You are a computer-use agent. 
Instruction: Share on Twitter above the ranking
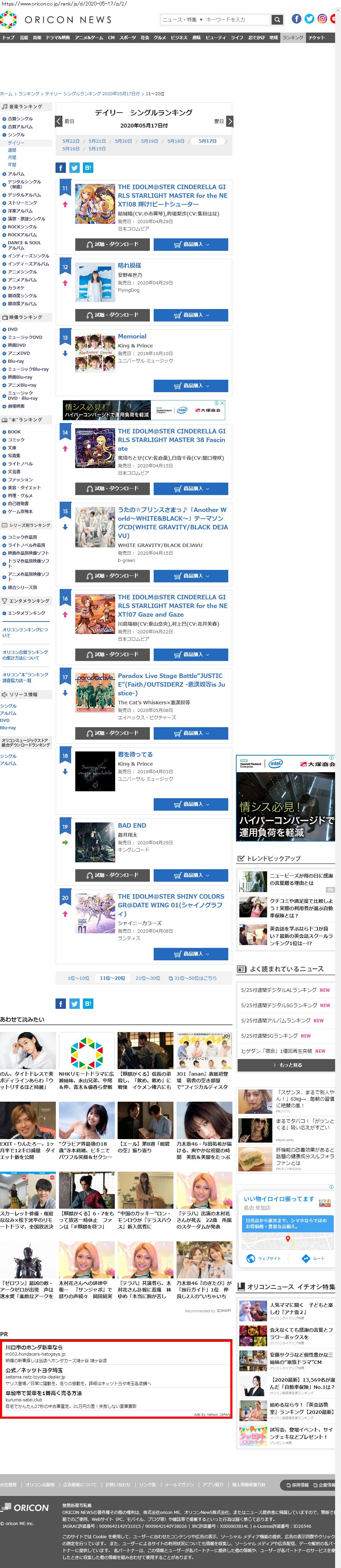point(75,167)
